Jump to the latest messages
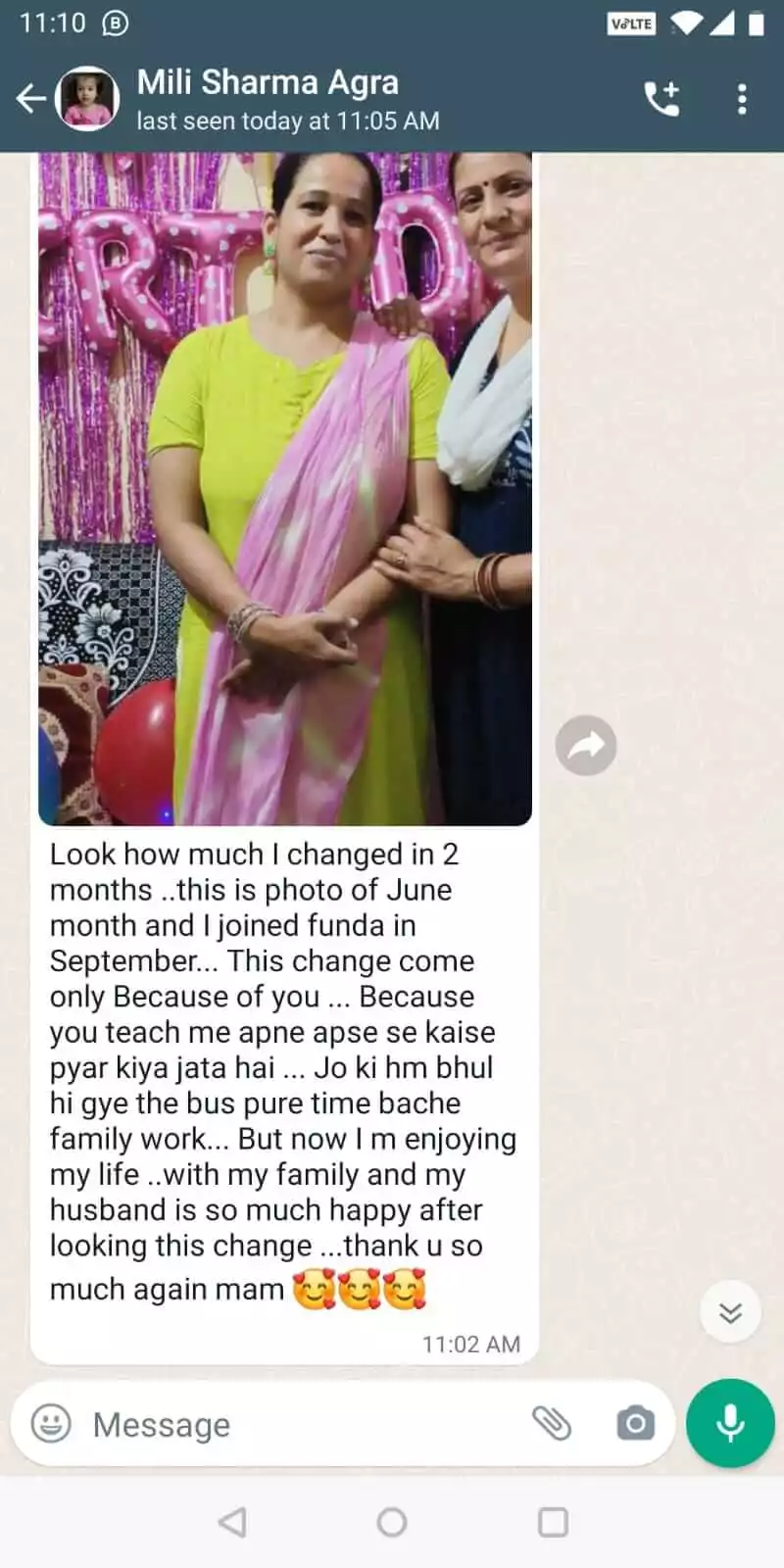The image size is (784, 1568). coord(730,1312)
